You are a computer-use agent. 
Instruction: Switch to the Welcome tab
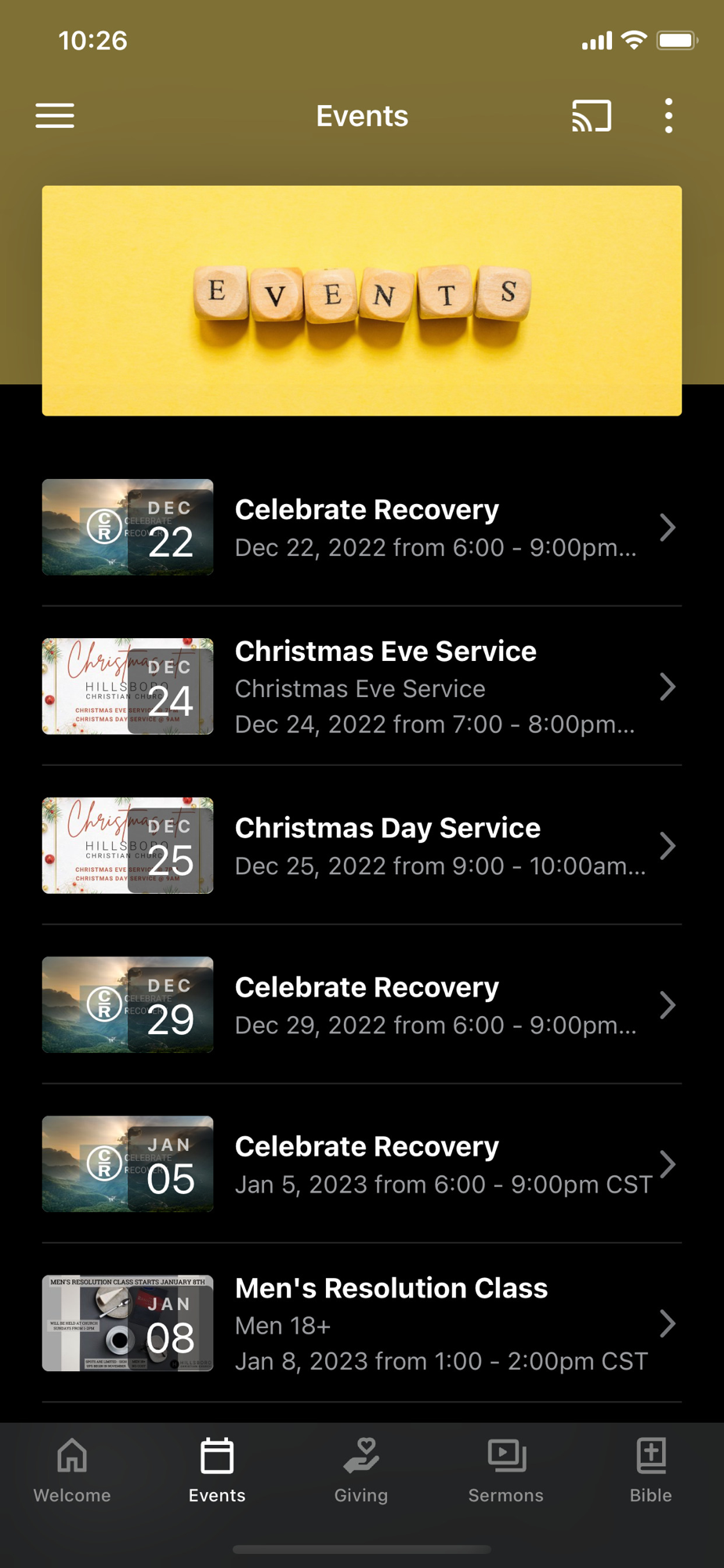tap(72, 1471)
